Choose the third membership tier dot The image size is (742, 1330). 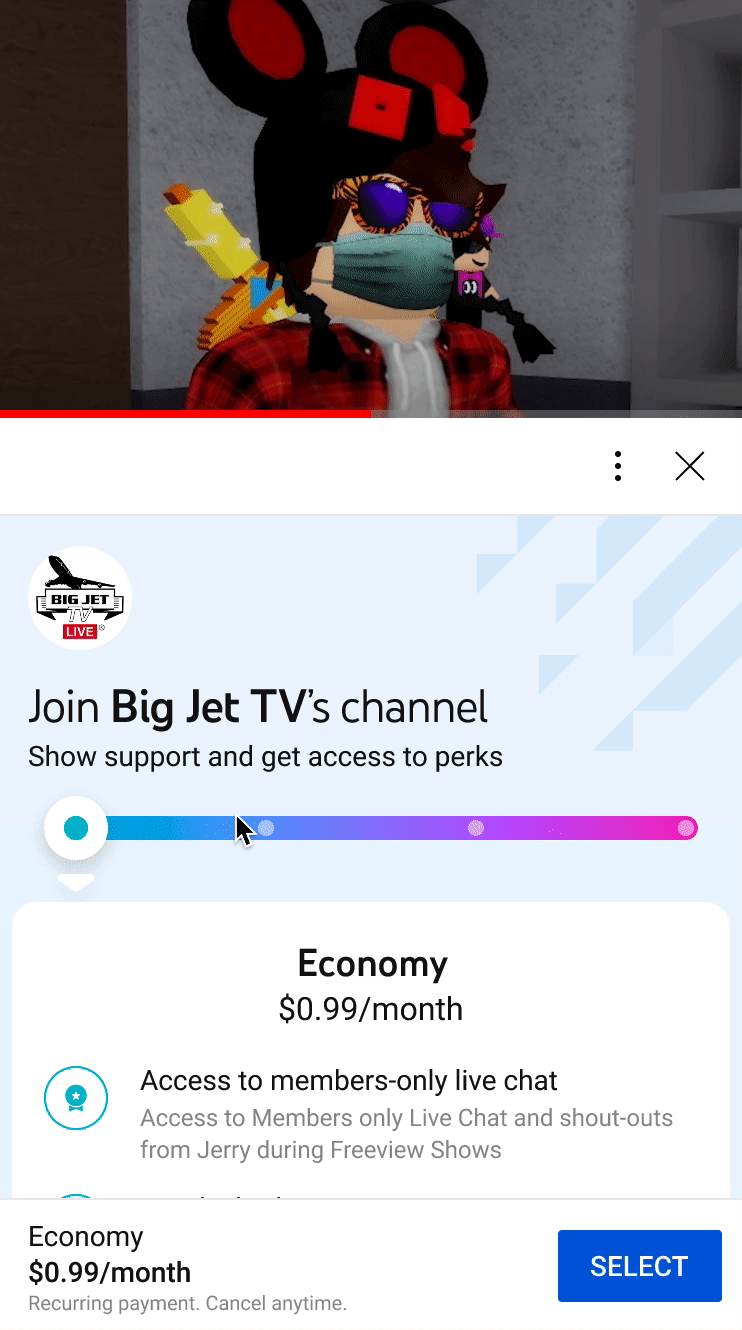click(476, 828)
